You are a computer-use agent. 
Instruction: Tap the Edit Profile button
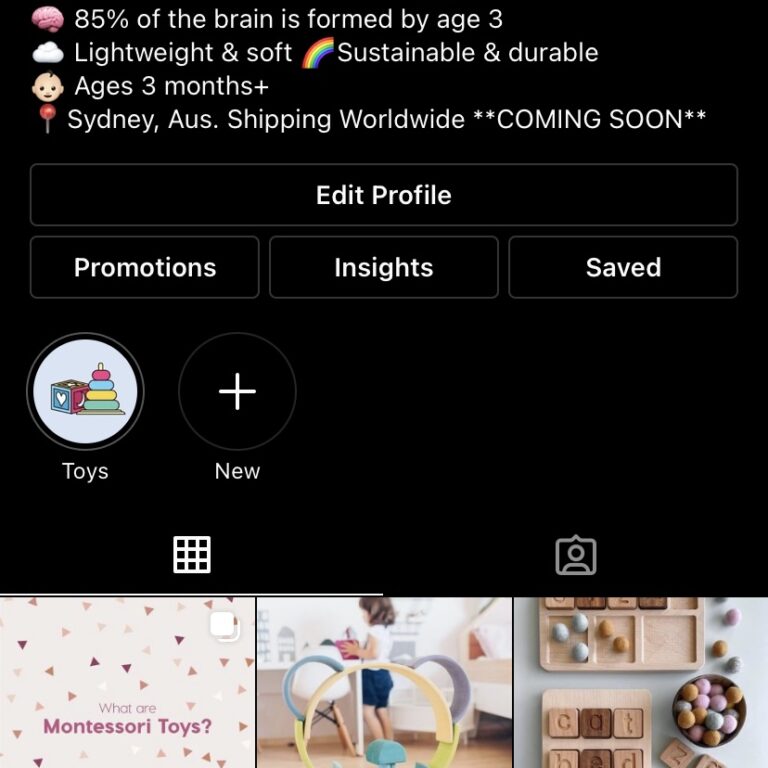384,195
